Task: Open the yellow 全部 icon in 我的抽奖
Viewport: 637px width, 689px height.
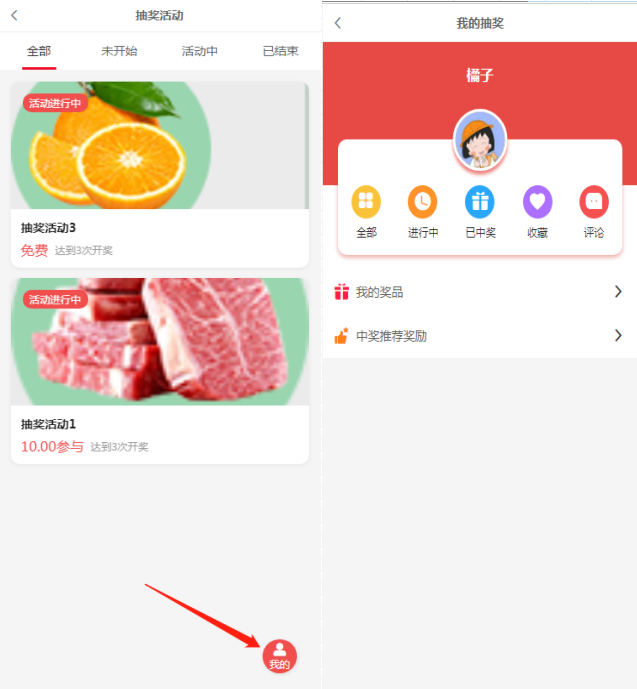Action: (x=366, y=202)
